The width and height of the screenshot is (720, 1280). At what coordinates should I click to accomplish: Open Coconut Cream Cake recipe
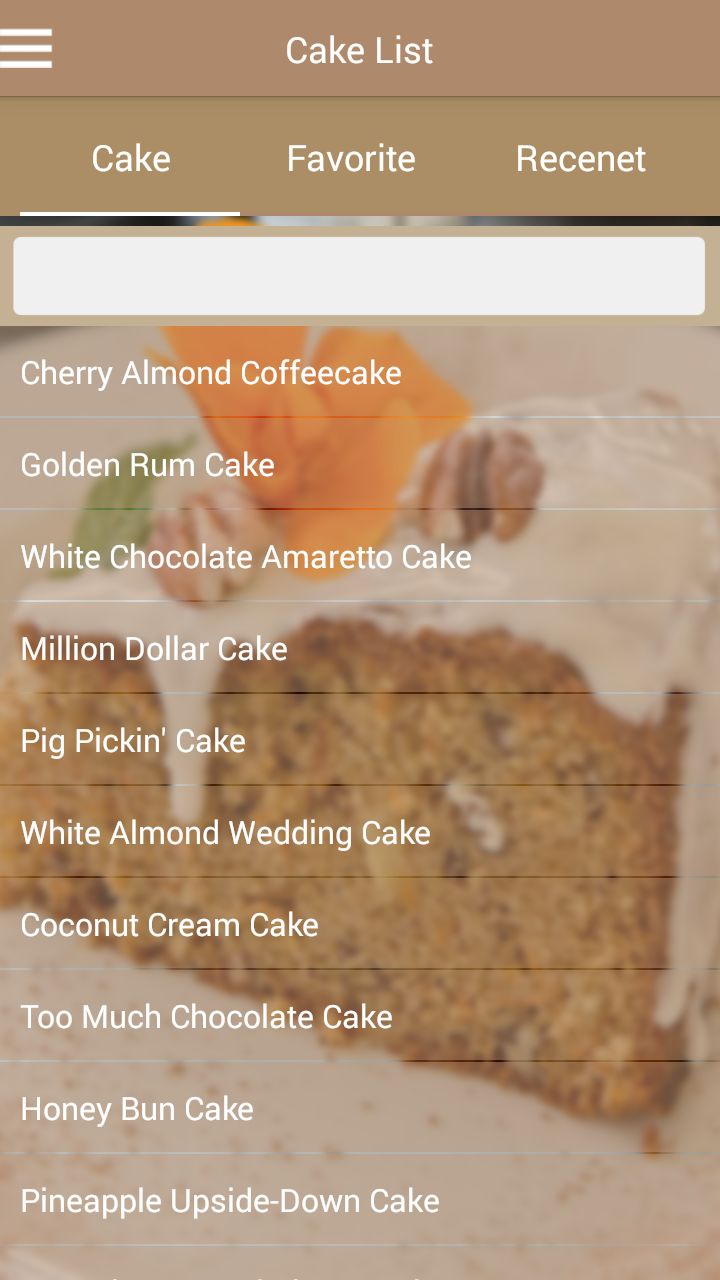[170, 925]
